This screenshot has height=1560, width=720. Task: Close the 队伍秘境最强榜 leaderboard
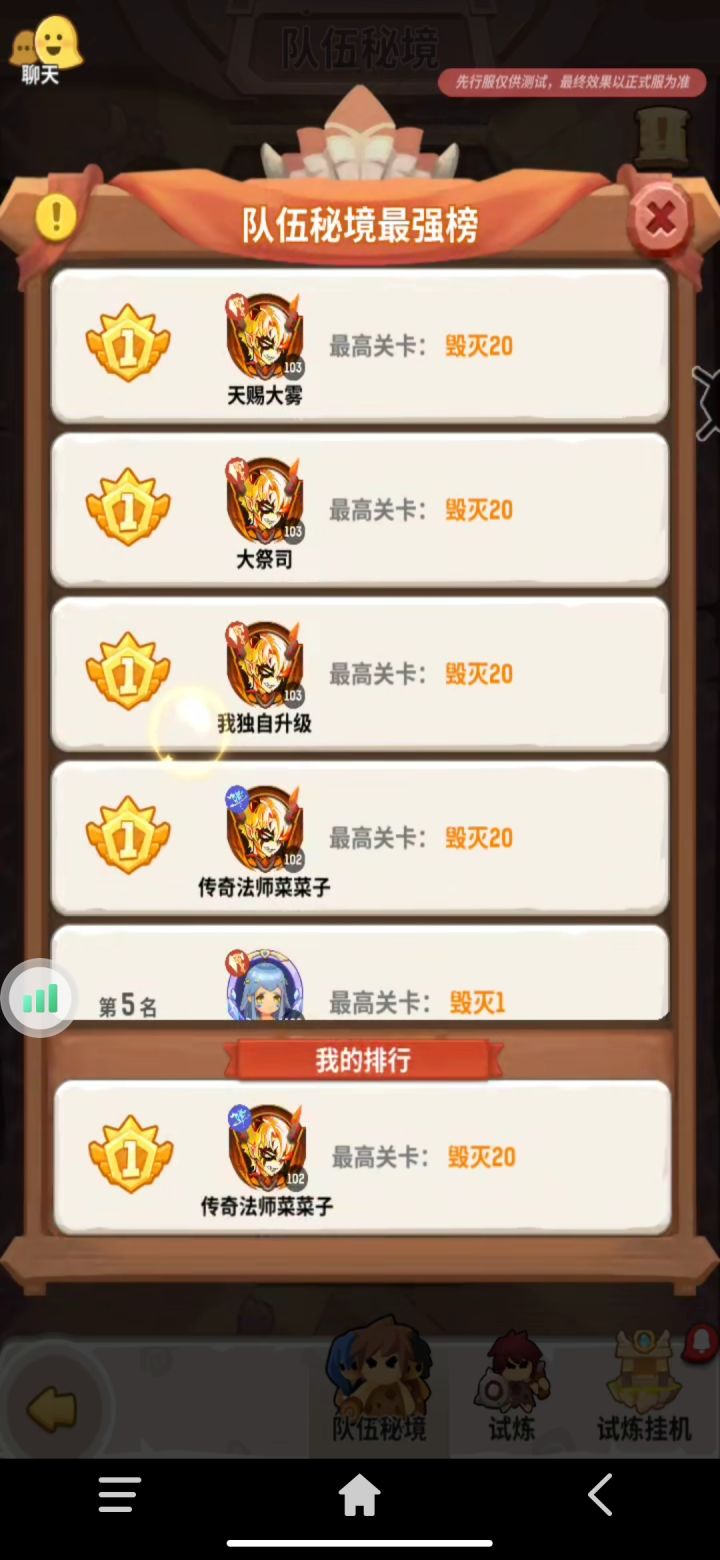pos(659,218)
